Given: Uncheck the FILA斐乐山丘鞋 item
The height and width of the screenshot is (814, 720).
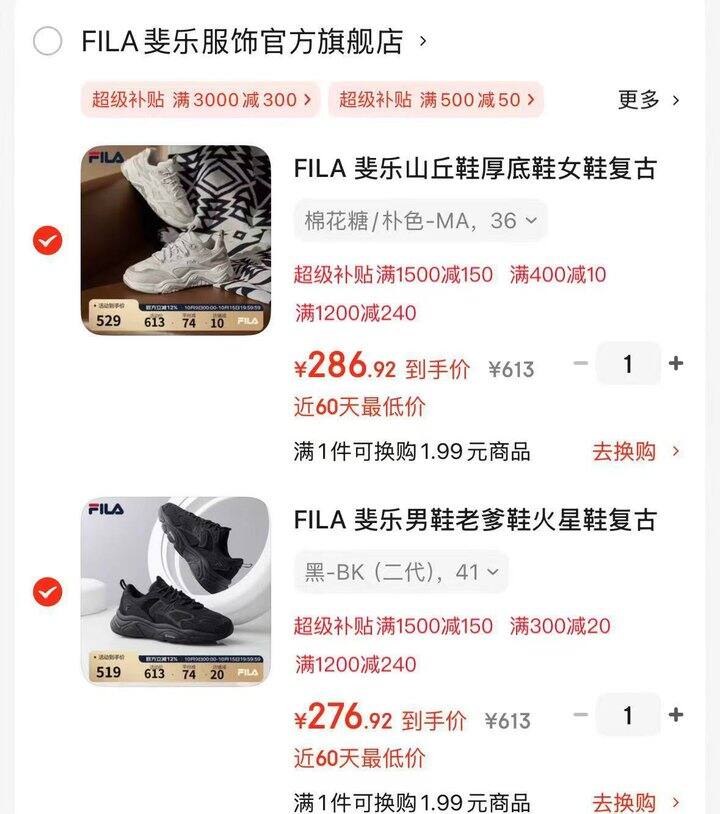Looking at the screenshot, I should pos(47,240).
